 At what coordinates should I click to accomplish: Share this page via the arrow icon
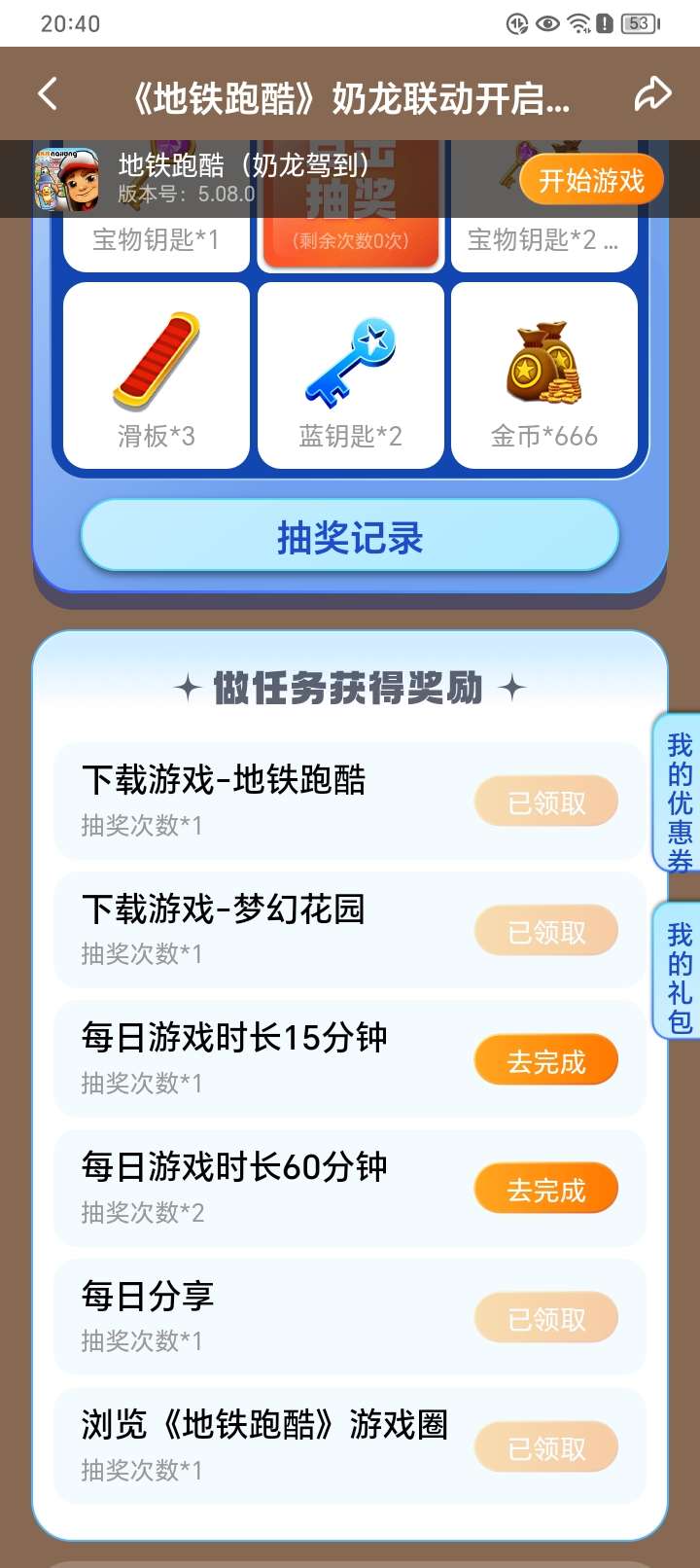point(652,94)
